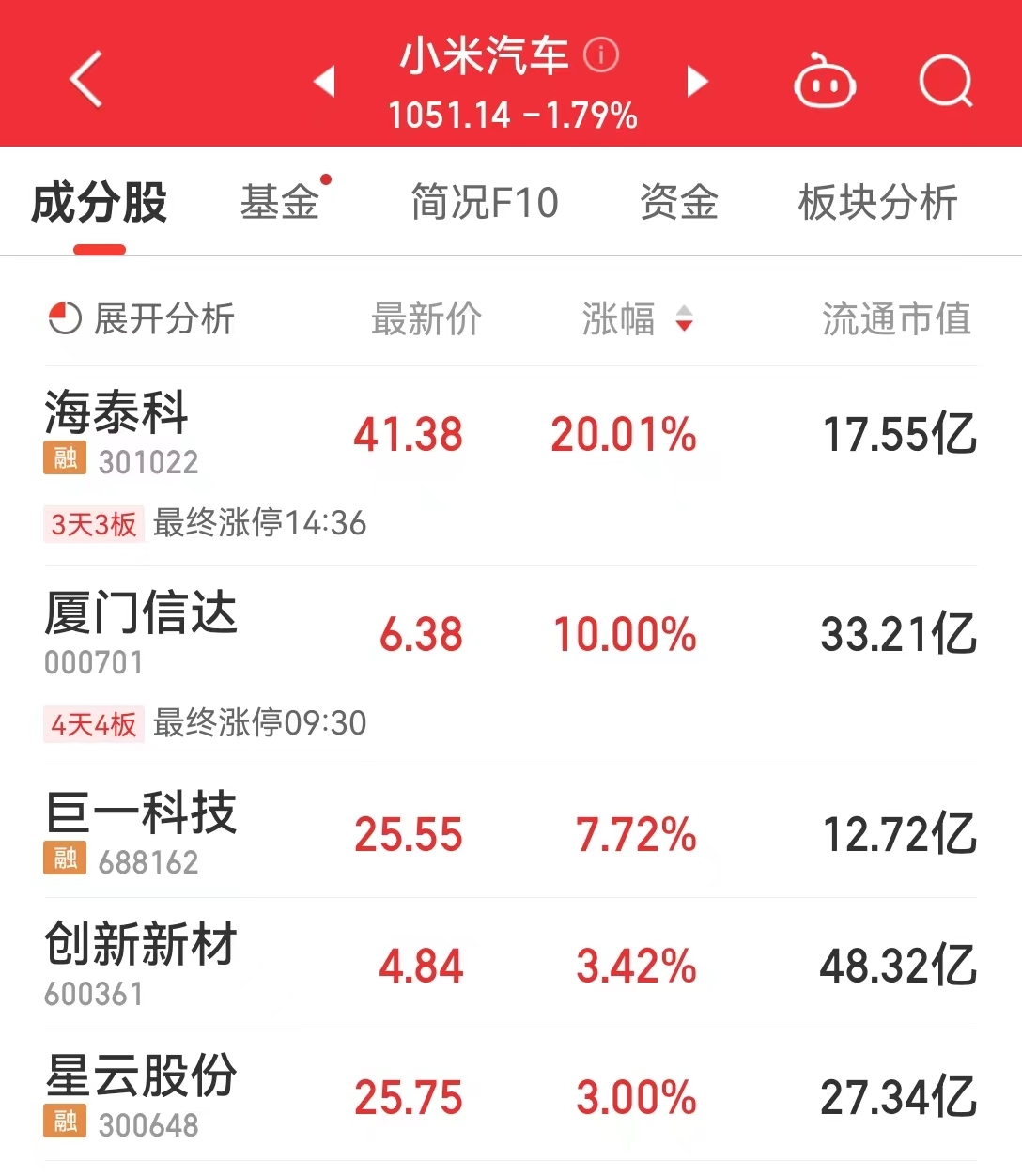Expand 展开分析 analysis view
This screenshot has width=1022, height=1176.
tap(141, 319)
